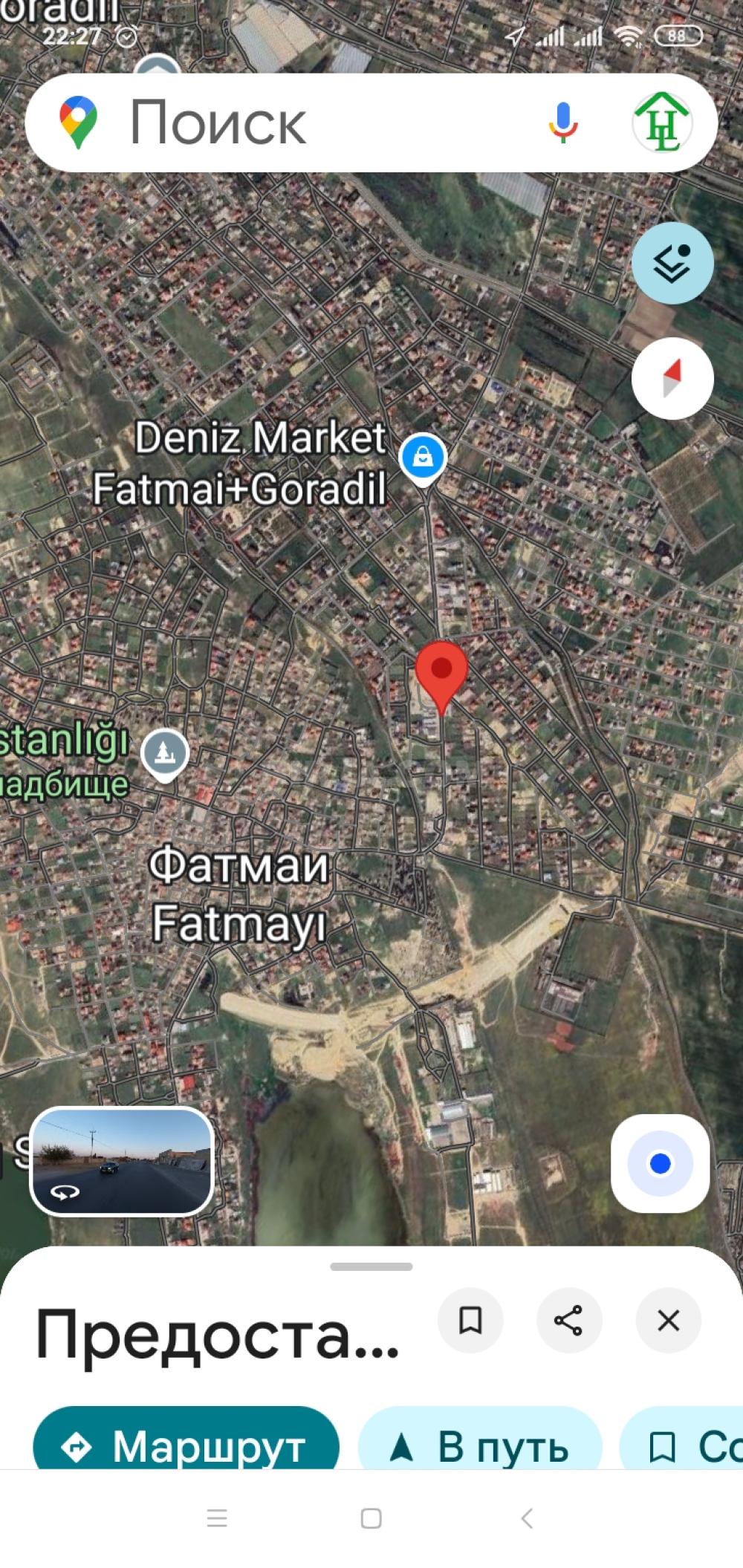Image resolution: width=743 pixels, height=1568 pixels.
Task: Share this pinned location
Action: tap(568, 1320)
